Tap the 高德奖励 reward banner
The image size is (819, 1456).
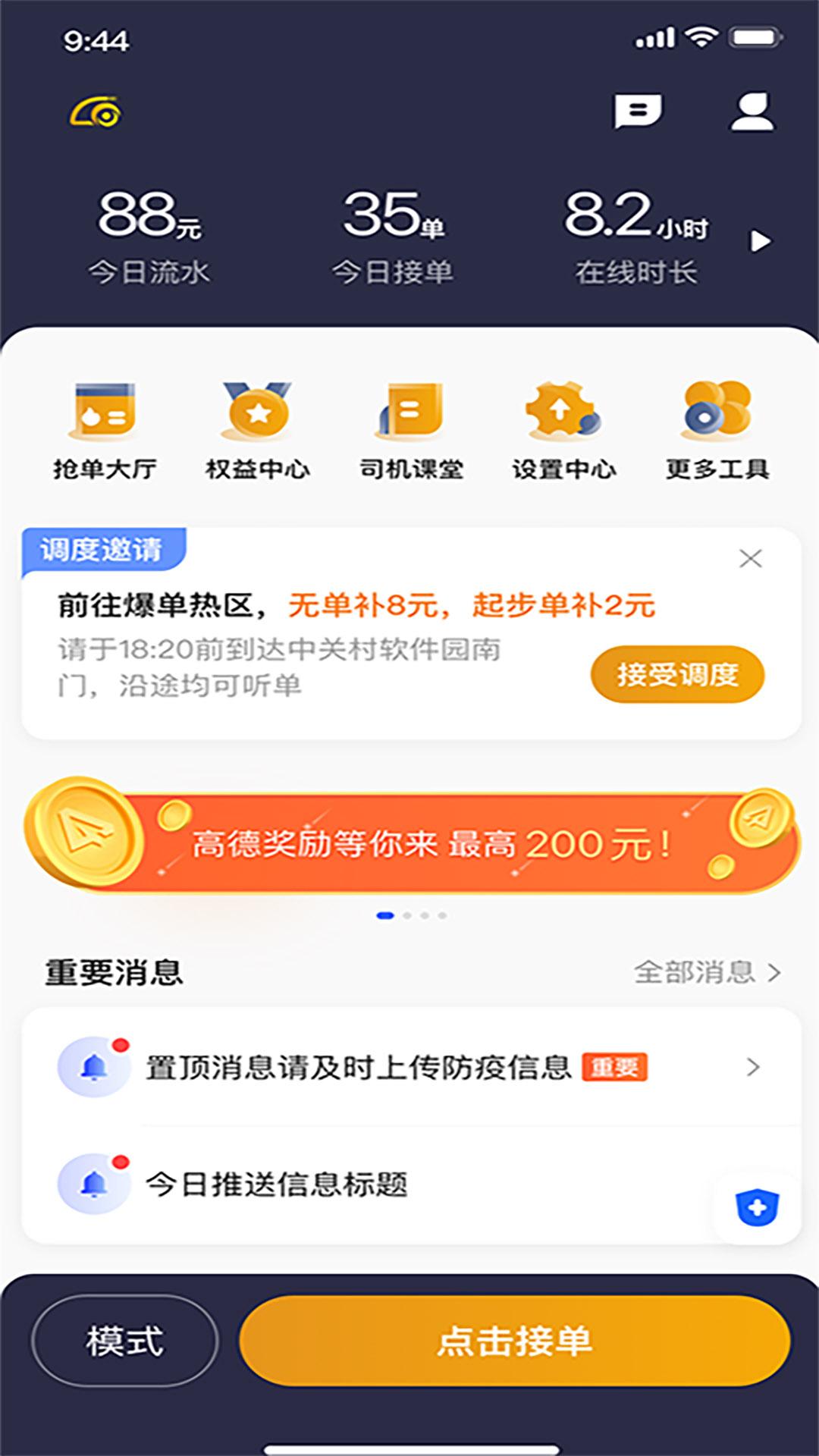pos(409,845)
